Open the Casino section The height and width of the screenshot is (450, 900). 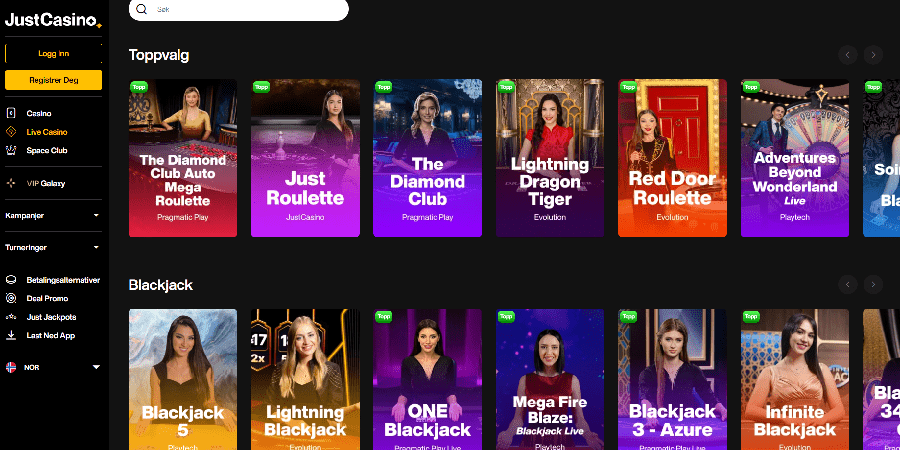[x=38, y=113]
